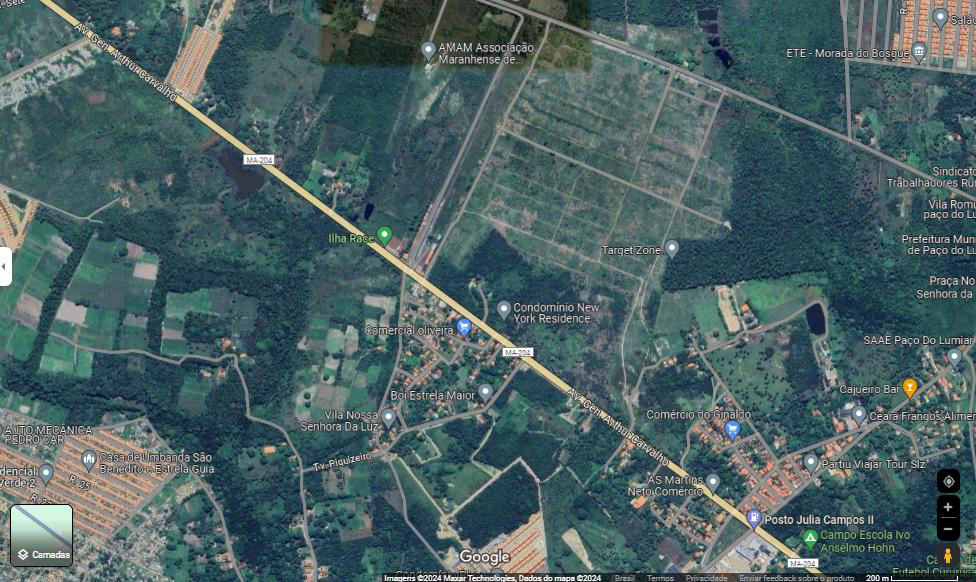The height and width of the screenshot is (582, 976).
Task: Expand the collapsed side panel
Action: pos(5,267)
